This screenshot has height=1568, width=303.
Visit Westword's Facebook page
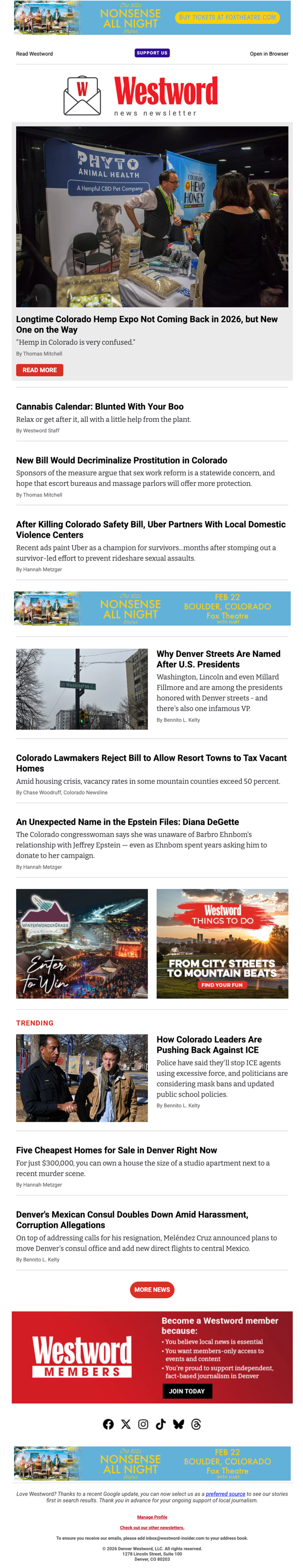(108, 1424)
